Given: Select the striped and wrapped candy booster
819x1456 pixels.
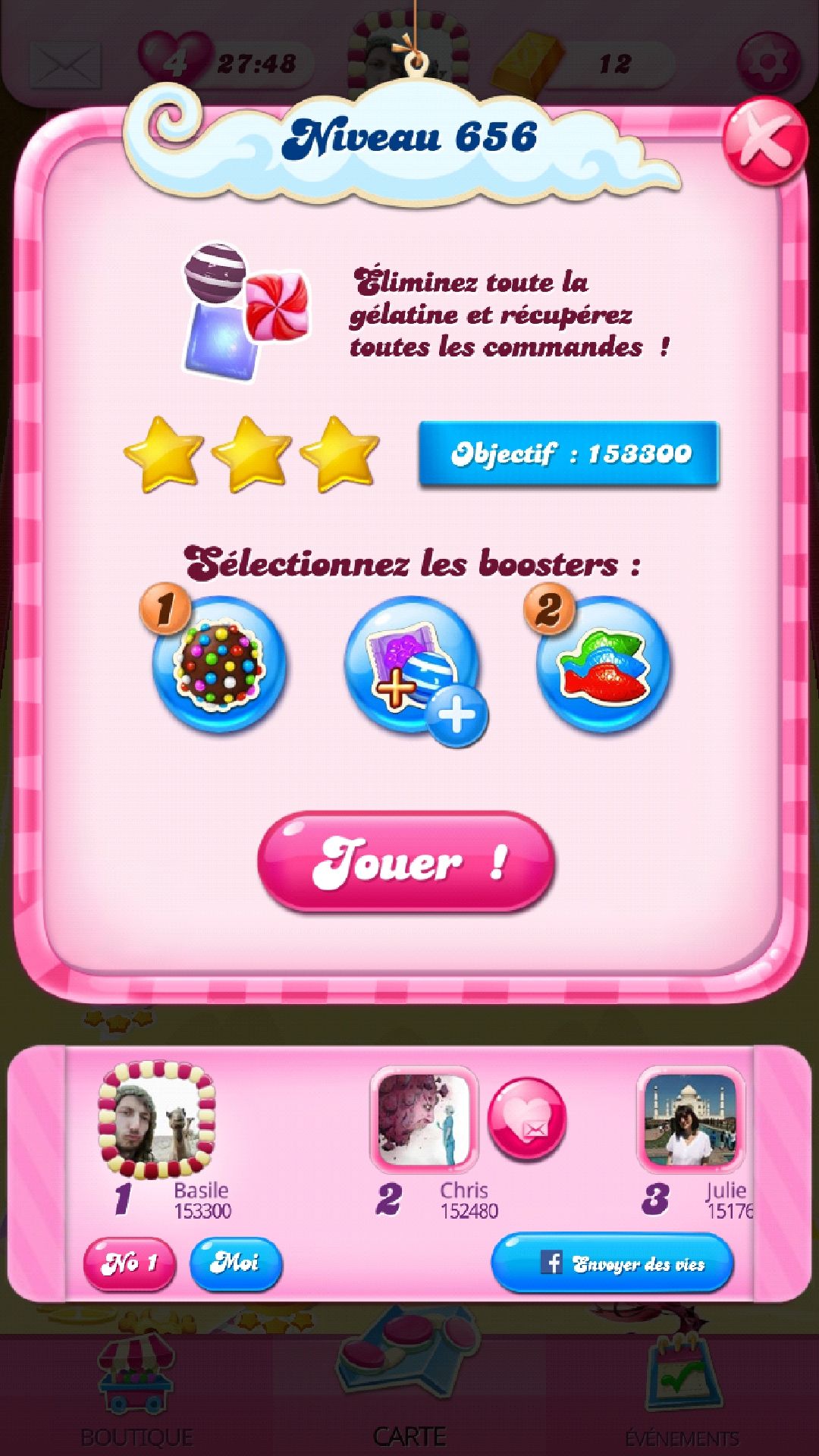Looking at the screenshot, I should click(412, 665).
